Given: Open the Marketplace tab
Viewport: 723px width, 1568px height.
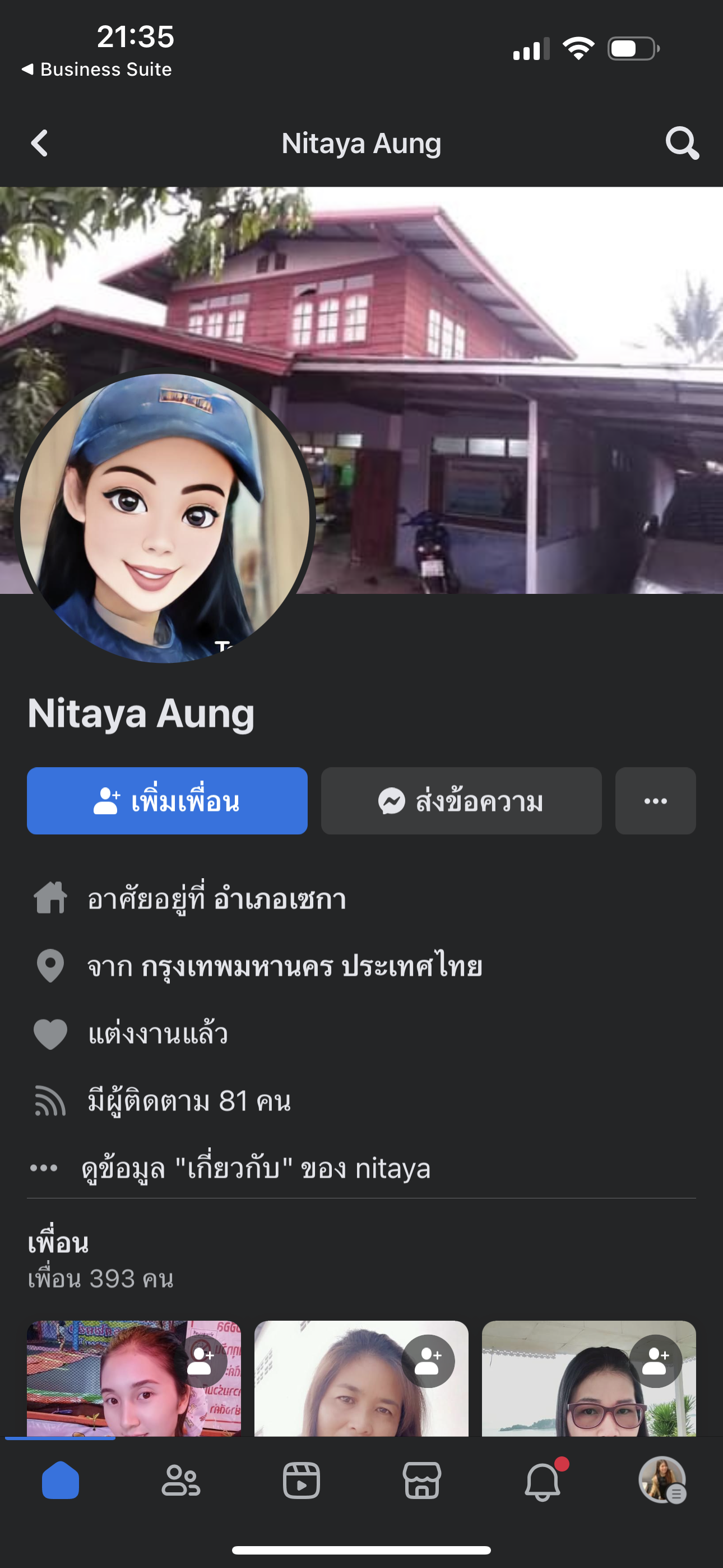Looking at the screenshot, I should [x=421, y=1481].
